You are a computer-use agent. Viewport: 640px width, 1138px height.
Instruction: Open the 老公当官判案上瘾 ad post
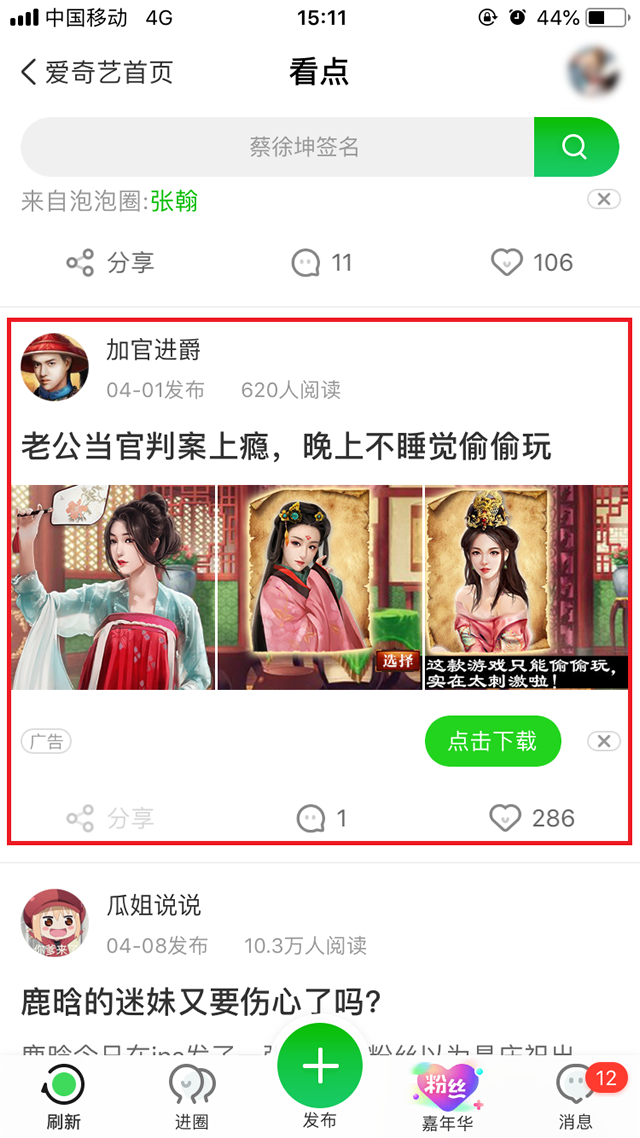[x=286, y=446]
